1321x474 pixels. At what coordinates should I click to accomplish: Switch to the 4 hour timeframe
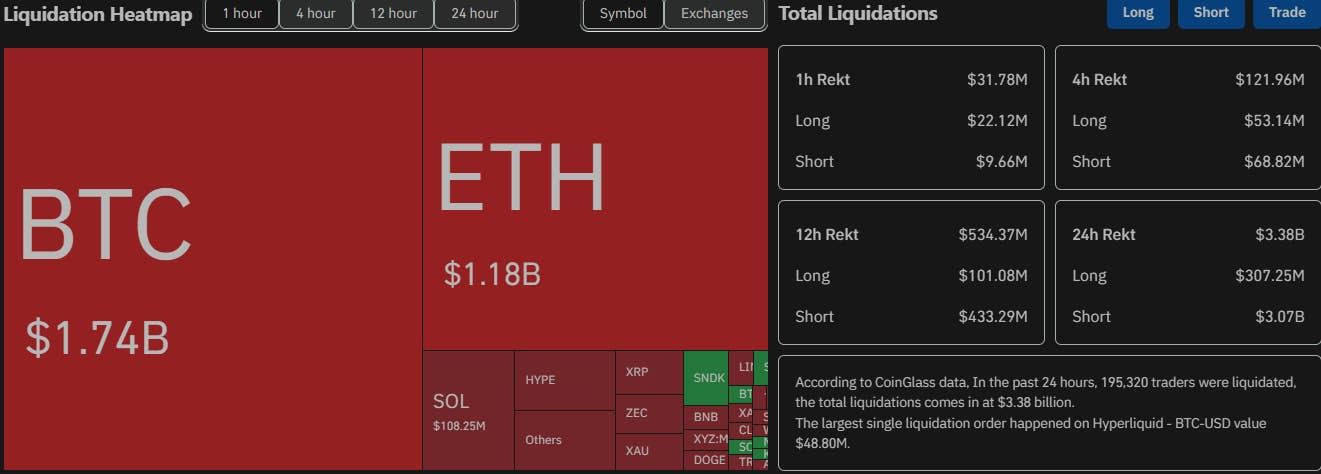tap(316, 14)
